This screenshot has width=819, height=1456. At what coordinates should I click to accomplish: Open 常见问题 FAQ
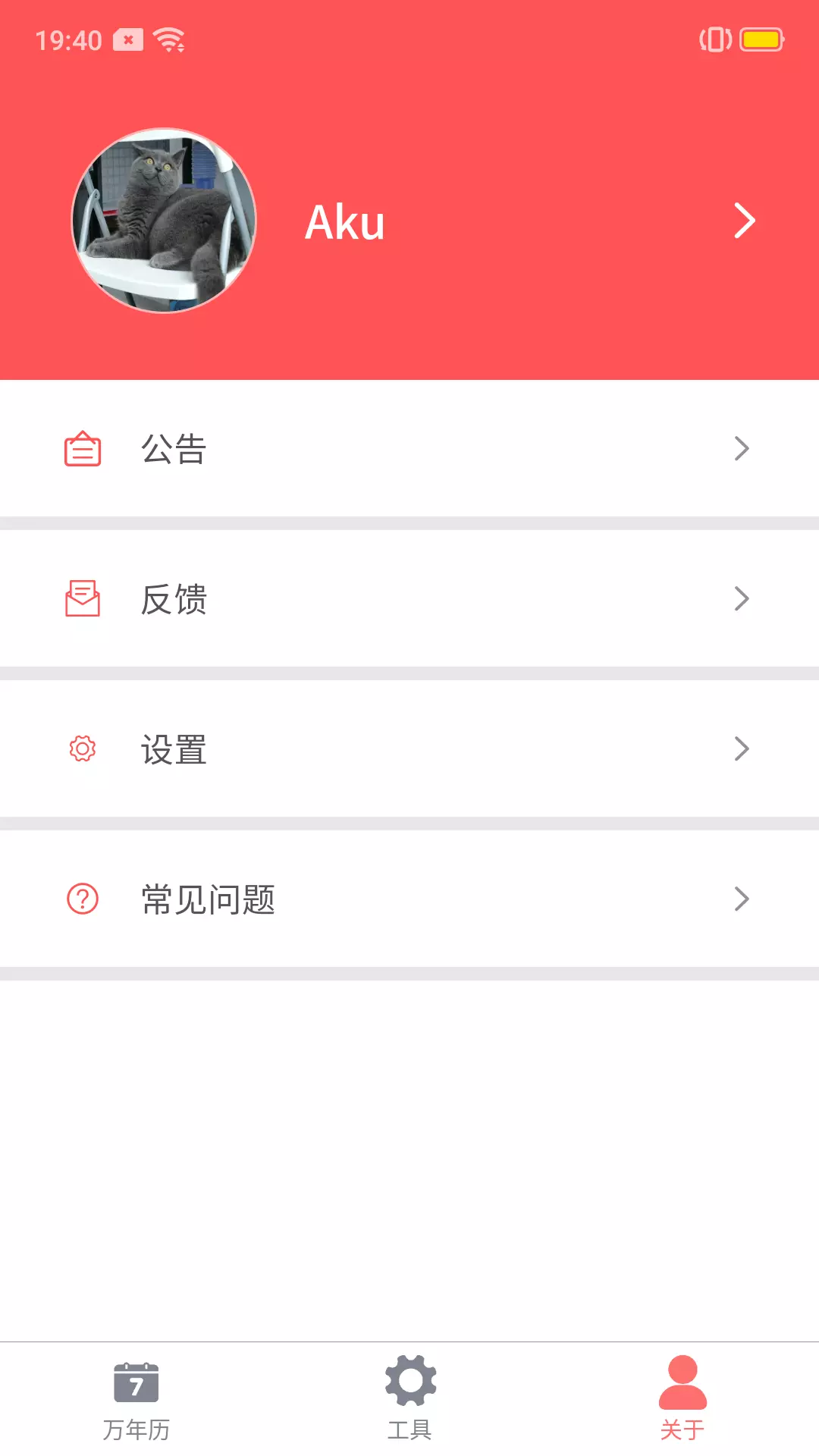tap(409, 899)
